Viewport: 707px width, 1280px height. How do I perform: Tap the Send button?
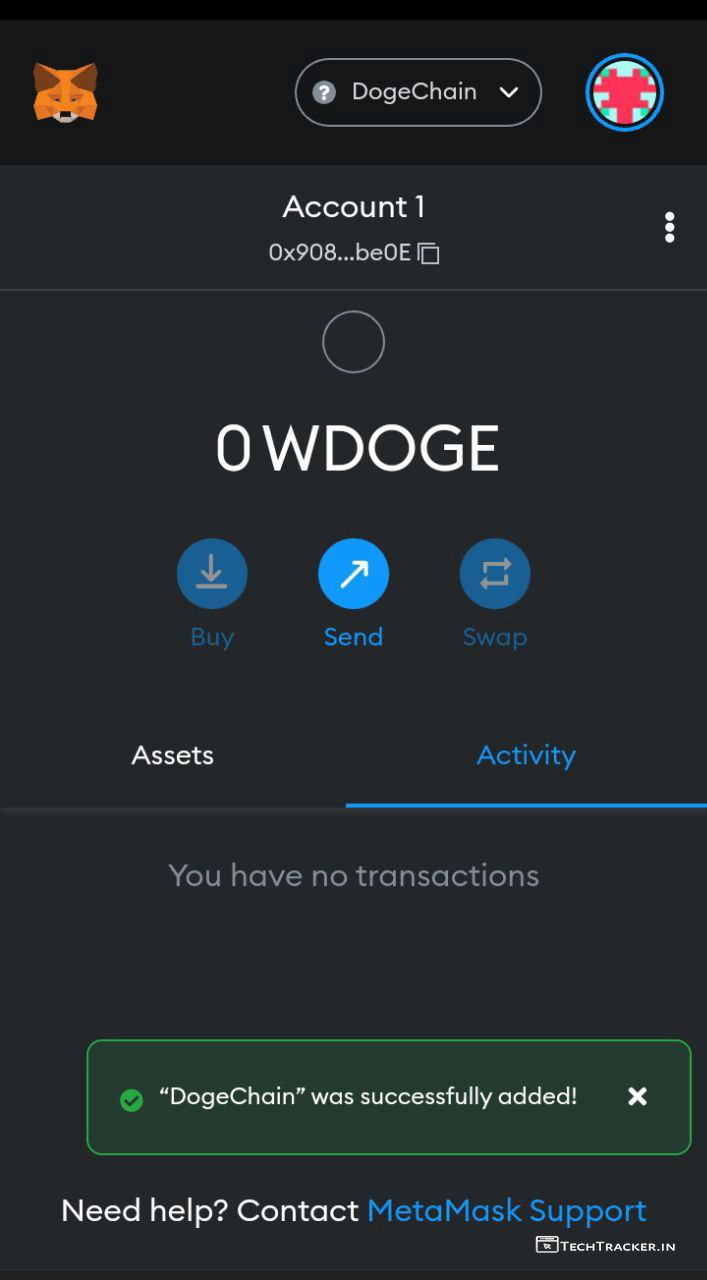pyautogui.click(x=353, y=574)
